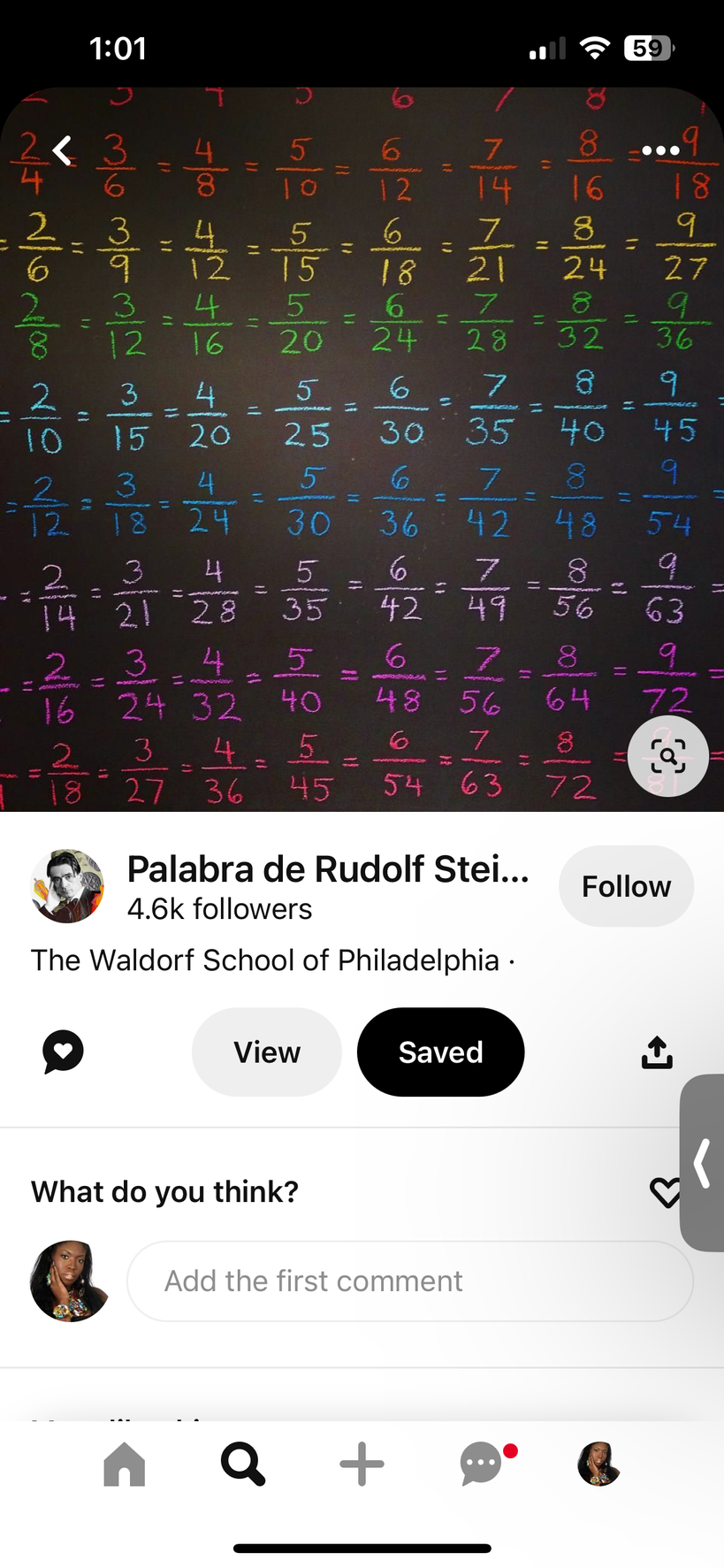
Task: Tap the visual search lens icon
Action: [x=667, y=756]
